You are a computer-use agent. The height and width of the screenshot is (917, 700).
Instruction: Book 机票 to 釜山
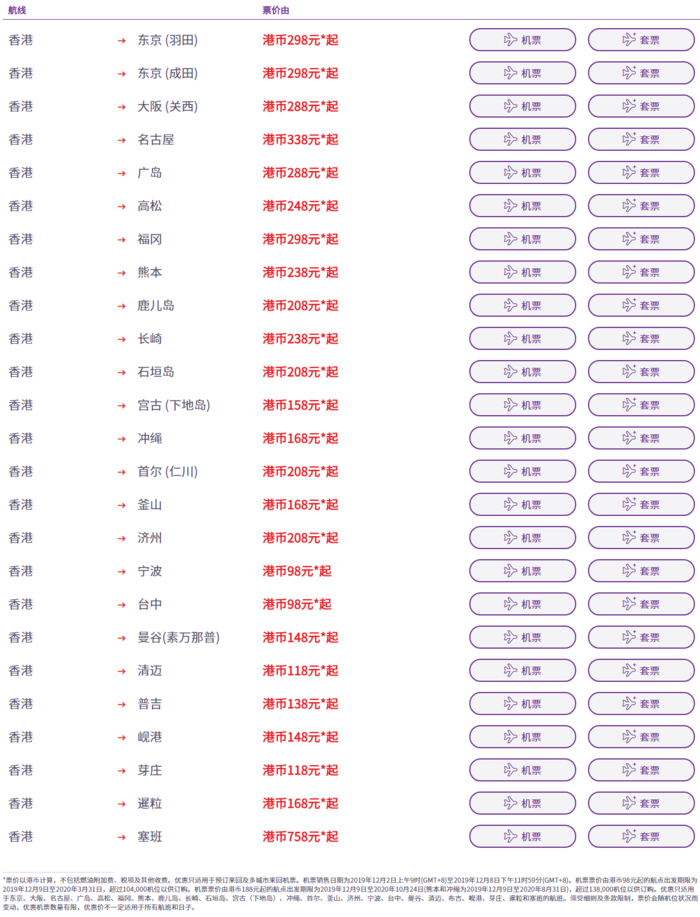pos(522,504)
